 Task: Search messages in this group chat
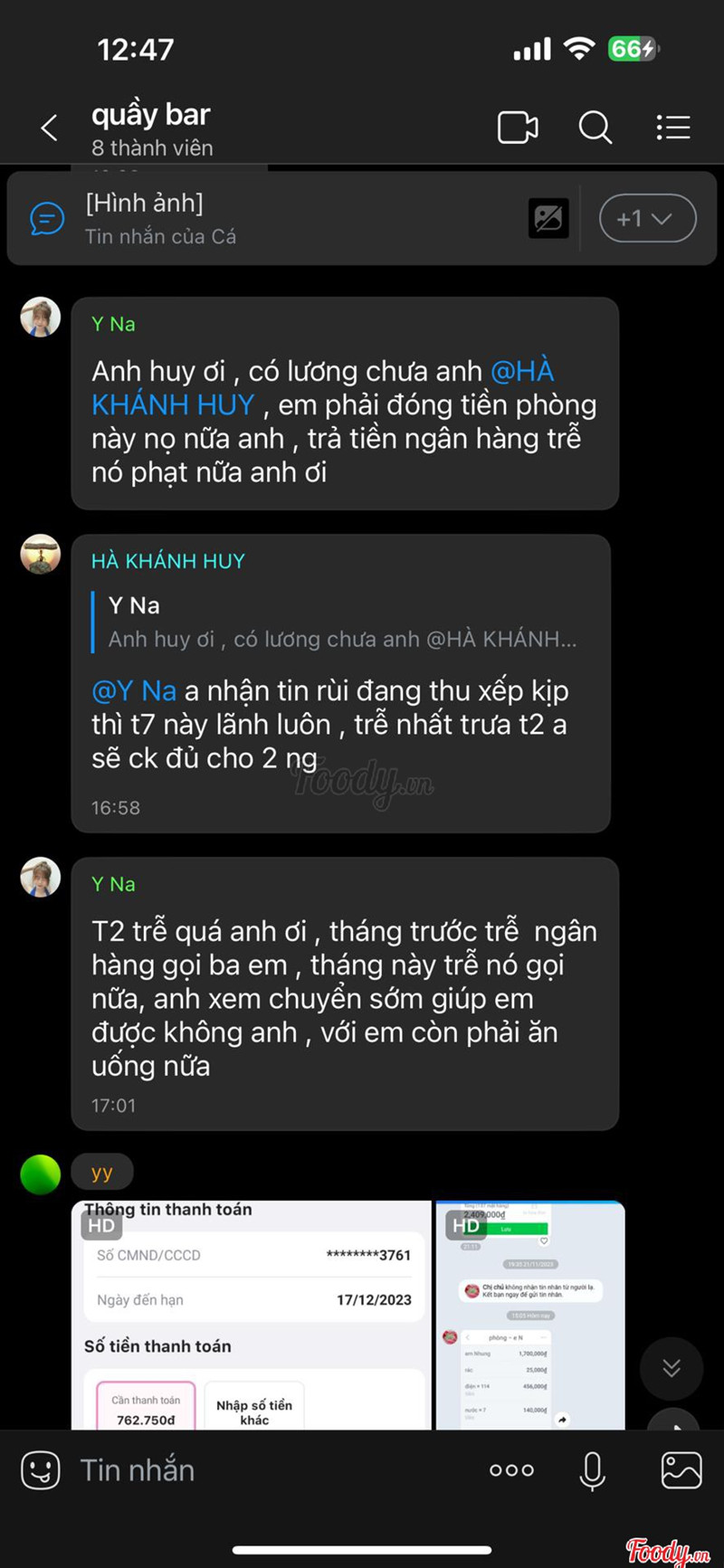click(x=595, y=128)
